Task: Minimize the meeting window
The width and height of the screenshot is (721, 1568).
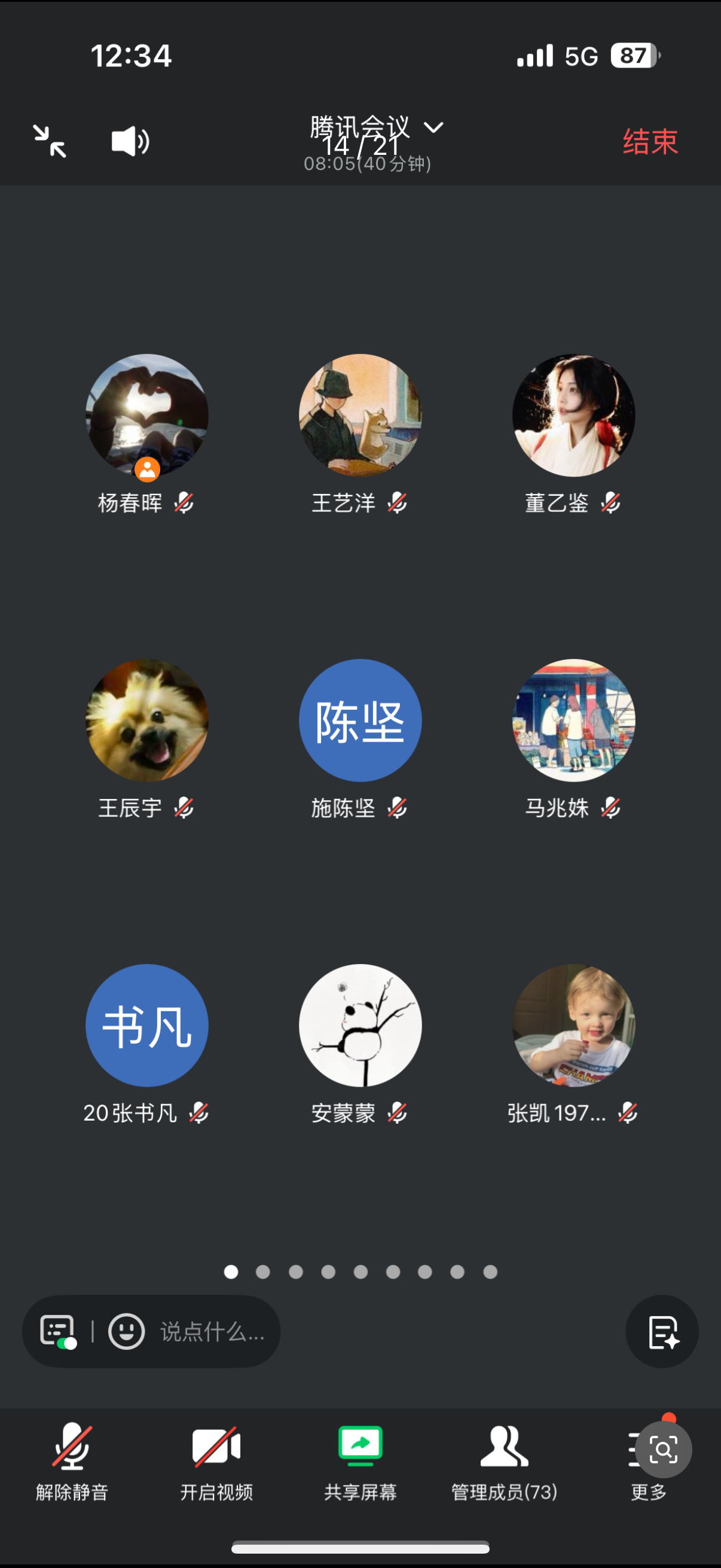Action: pyautogui.click(x=49, y=141)
